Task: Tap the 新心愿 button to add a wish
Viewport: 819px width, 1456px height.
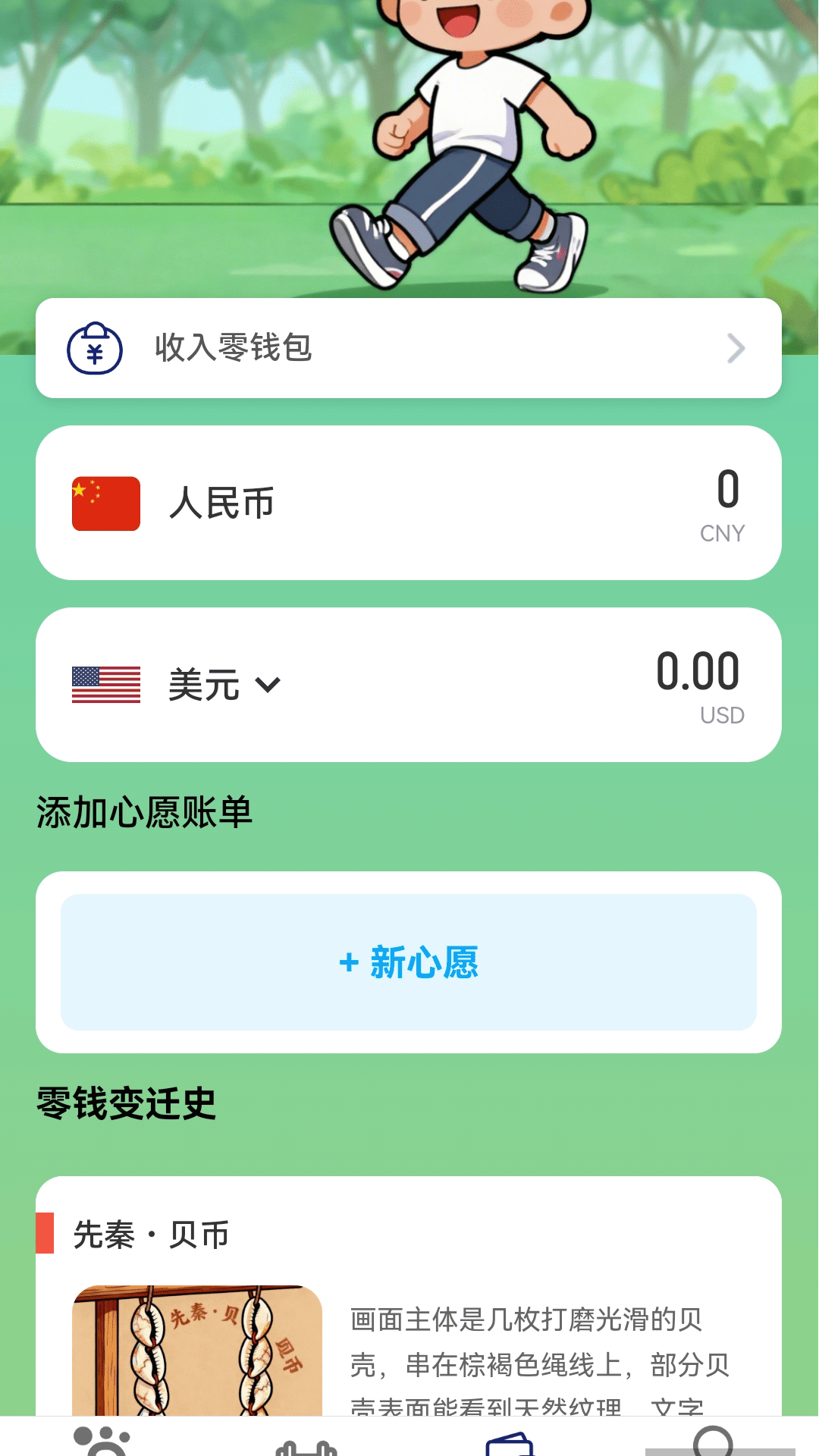Action: [x=409, y=965]
